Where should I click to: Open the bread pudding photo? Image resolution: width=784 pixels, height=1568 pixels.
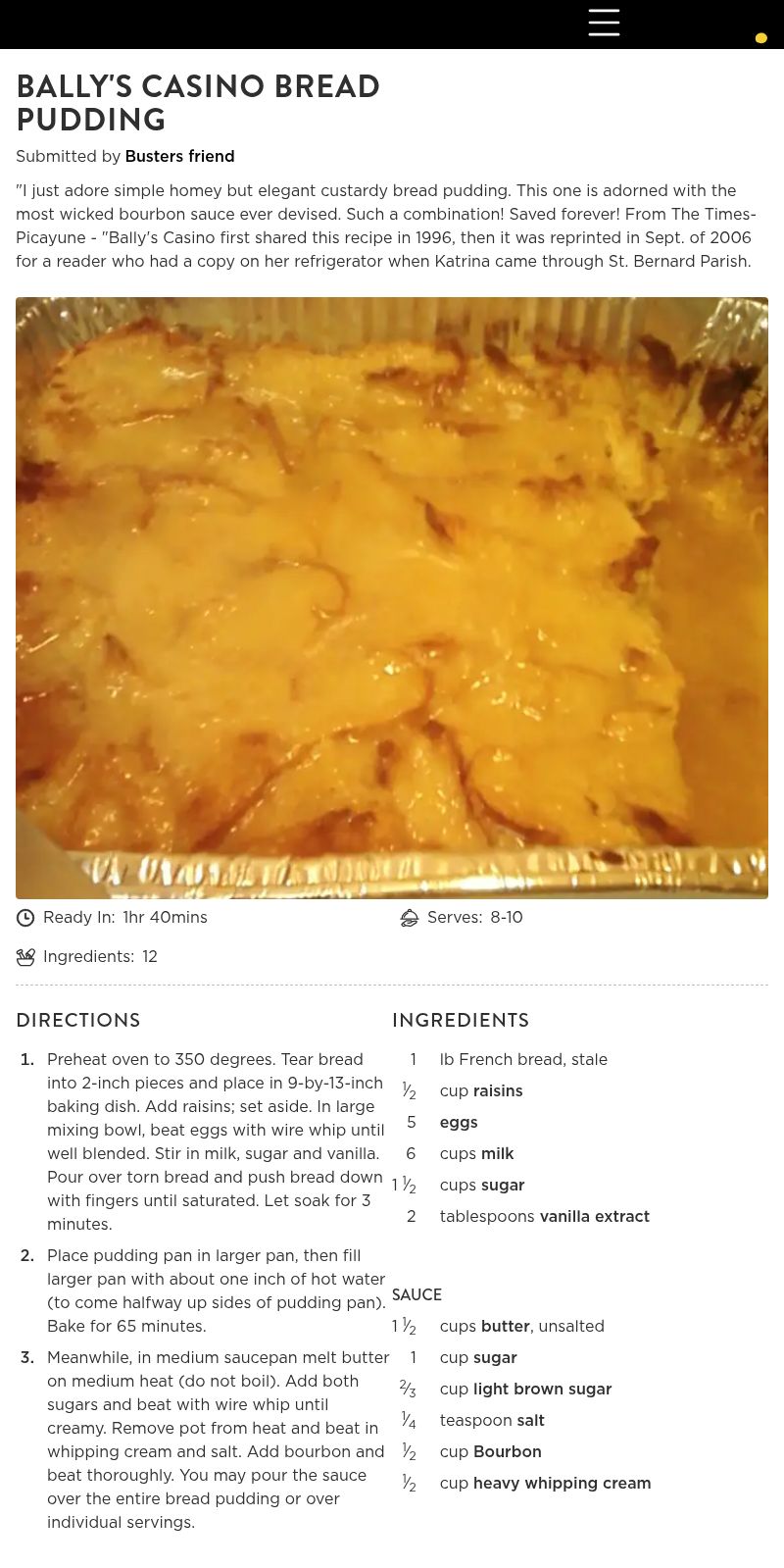[392, 597]
